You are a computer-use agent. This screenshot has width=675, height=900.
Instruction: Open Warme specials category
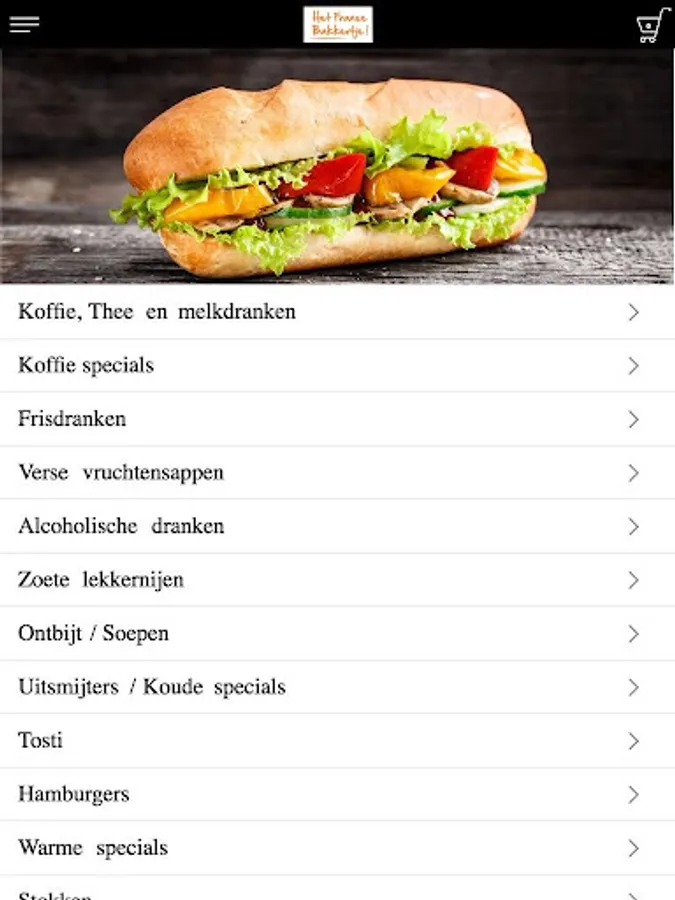pyautogui.click(x=337, y=848)
